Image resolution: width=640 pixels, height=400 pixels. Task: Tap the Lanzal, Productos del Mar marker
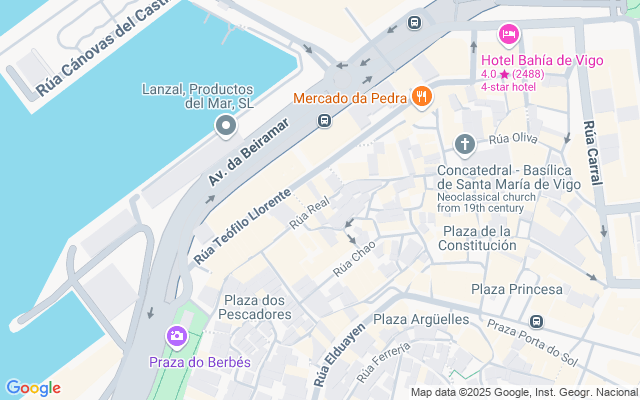point(226,126)
